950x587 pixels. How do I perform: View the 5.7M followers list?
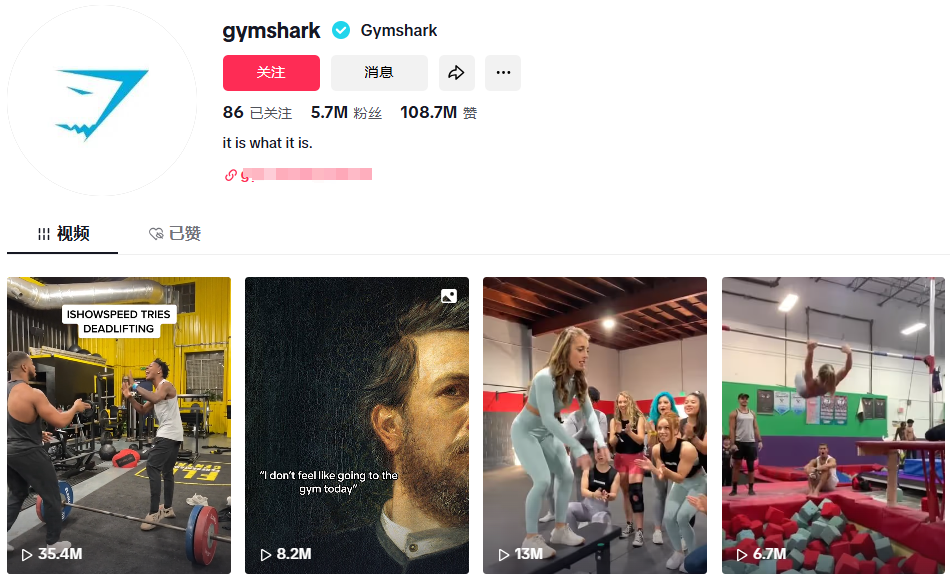(346, 113)
